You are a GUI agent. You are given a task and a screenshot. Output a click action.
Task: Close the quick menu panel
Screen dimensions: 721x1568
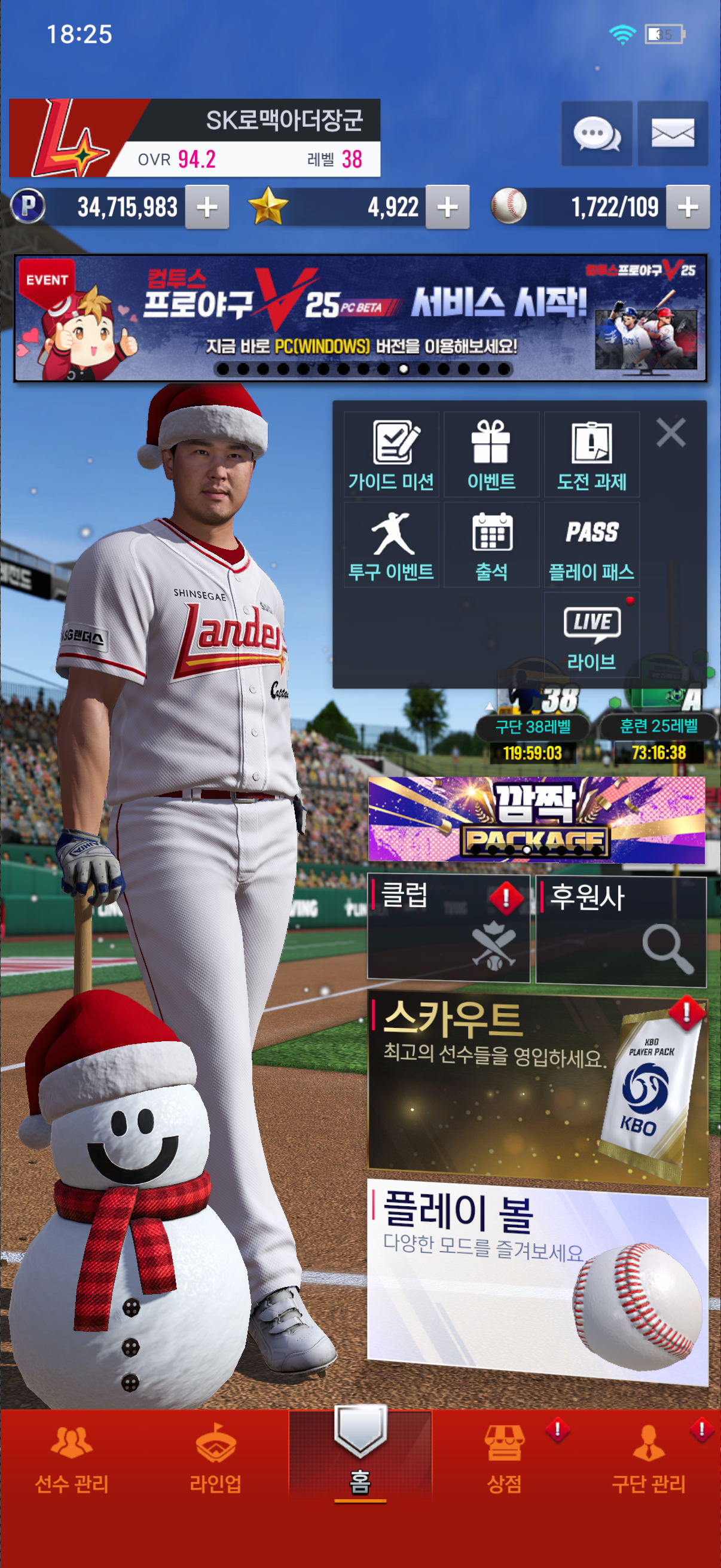click(671, 433)
